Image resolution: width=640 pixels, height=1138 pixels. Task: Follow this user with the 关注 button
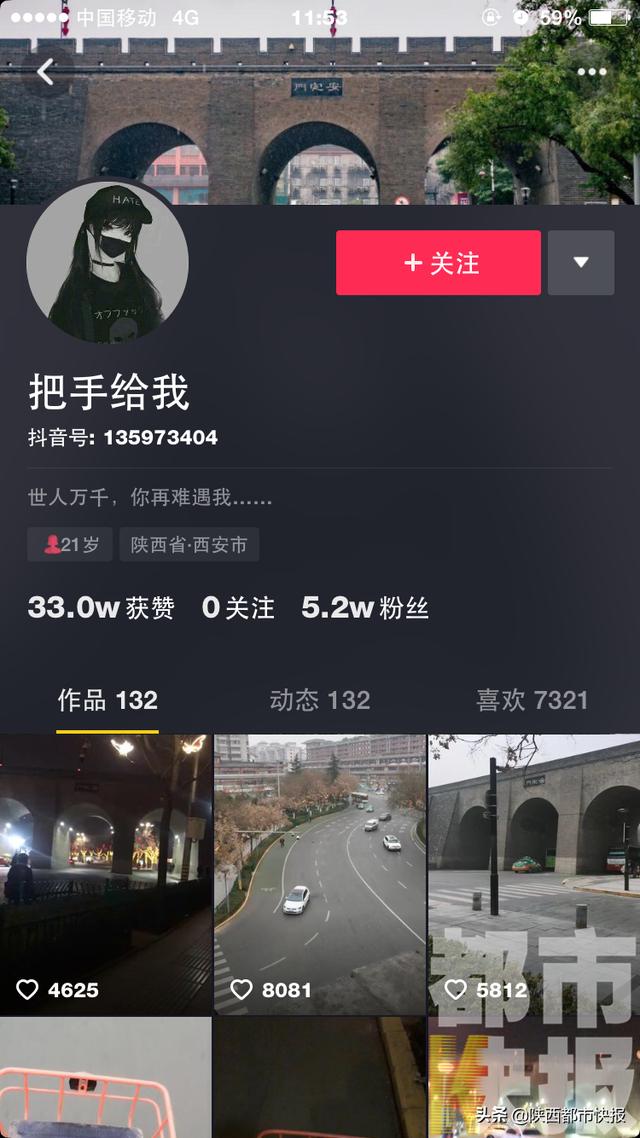point(438,263)
